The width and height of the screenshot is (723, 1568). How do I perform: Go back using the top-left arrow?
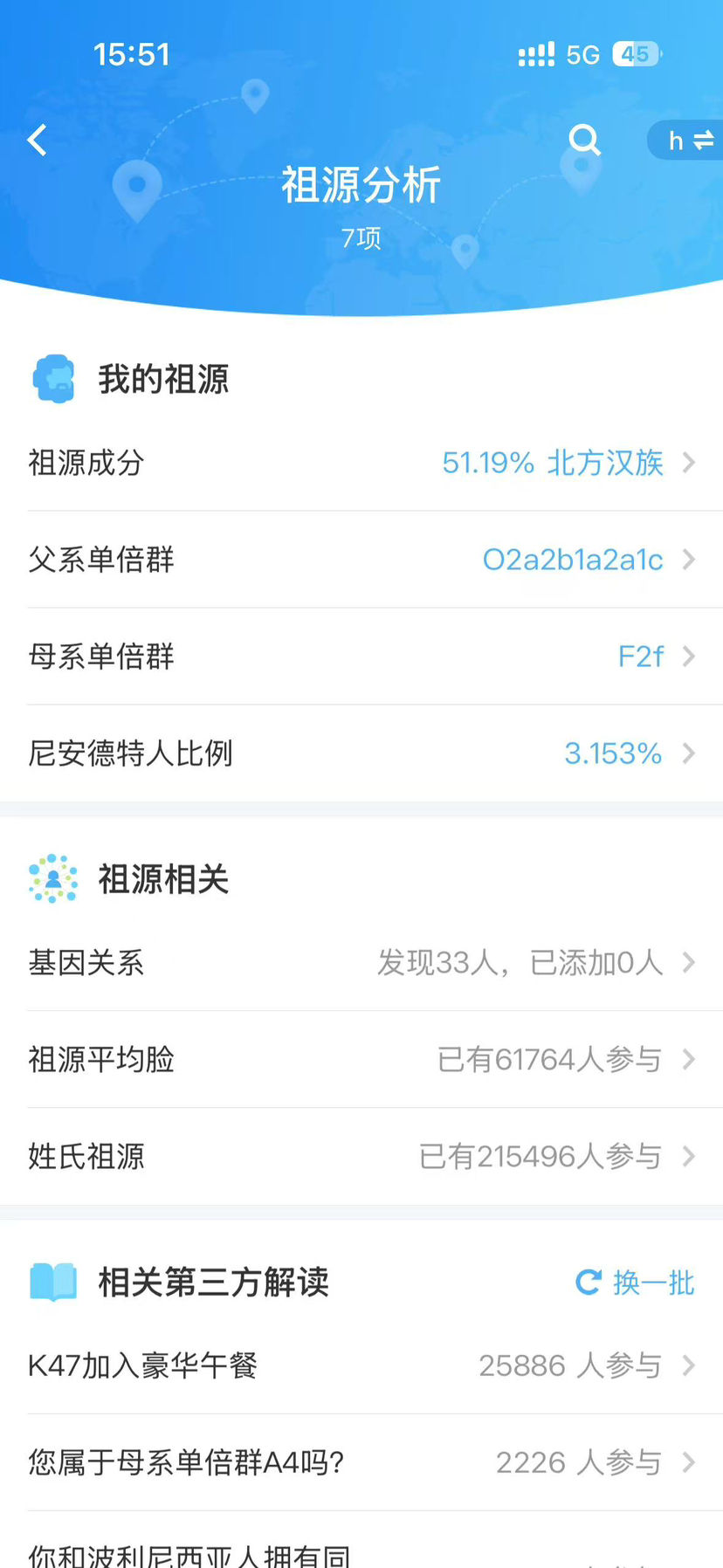(37, 140)
